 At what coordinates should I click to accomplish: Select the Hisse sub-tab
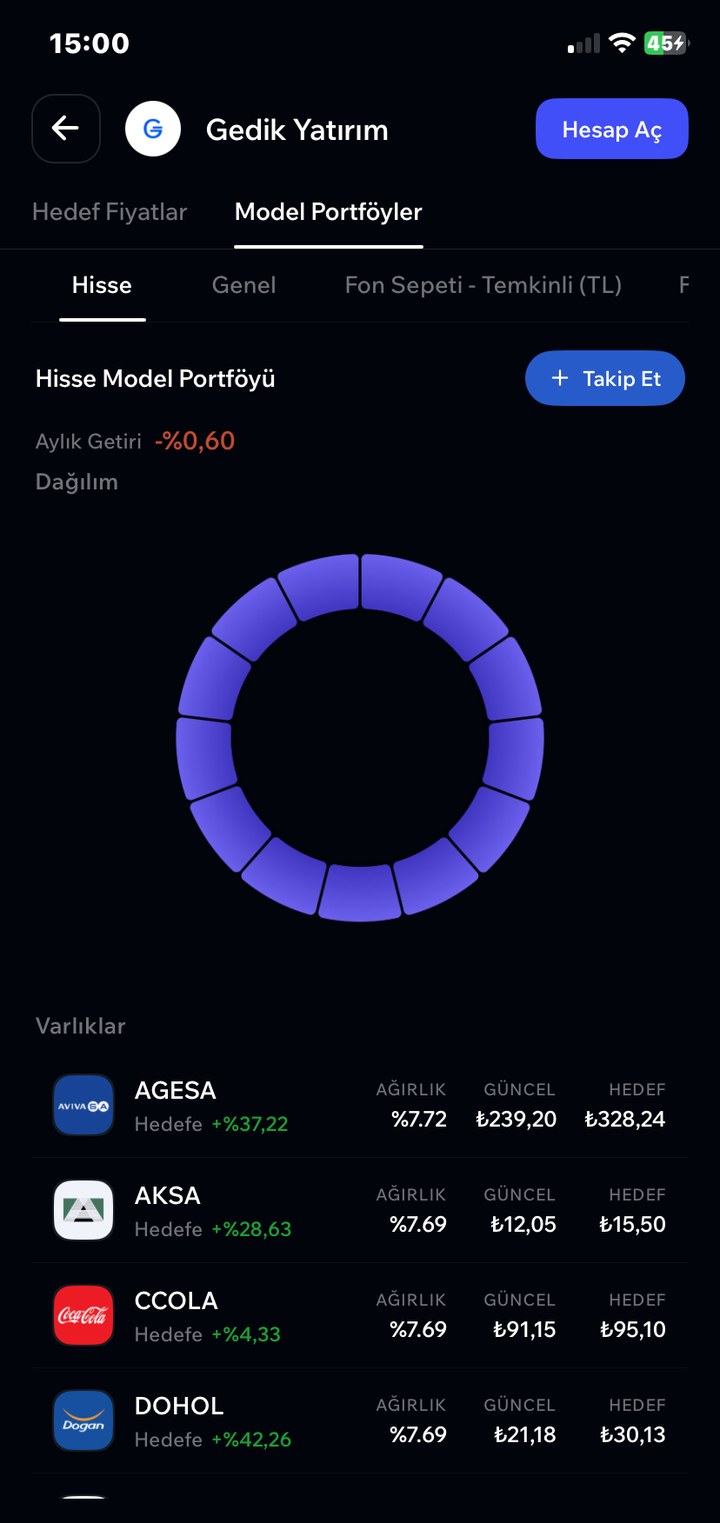(102, 286)
